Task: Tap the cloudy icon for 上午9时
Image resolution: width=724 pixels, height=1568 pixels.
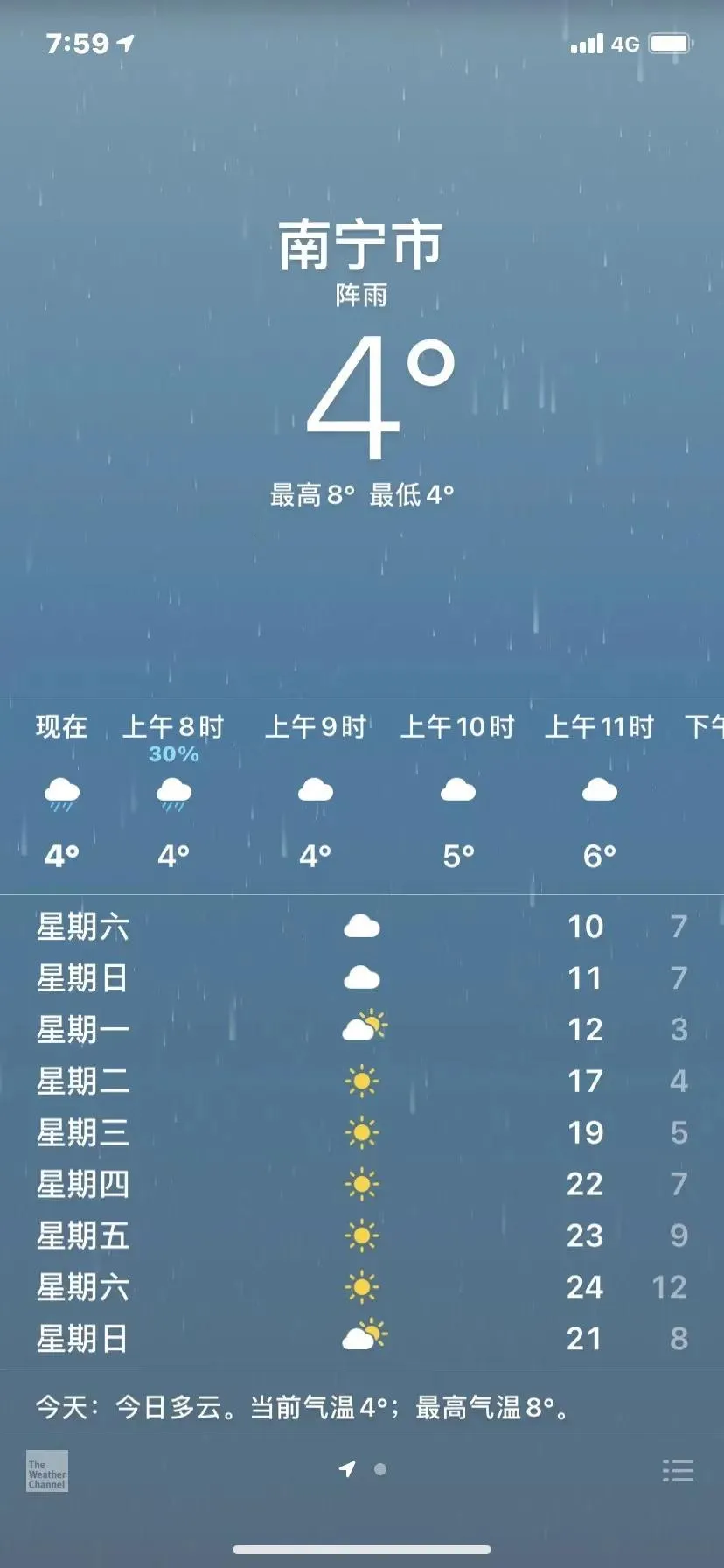Action: [315, 790]
